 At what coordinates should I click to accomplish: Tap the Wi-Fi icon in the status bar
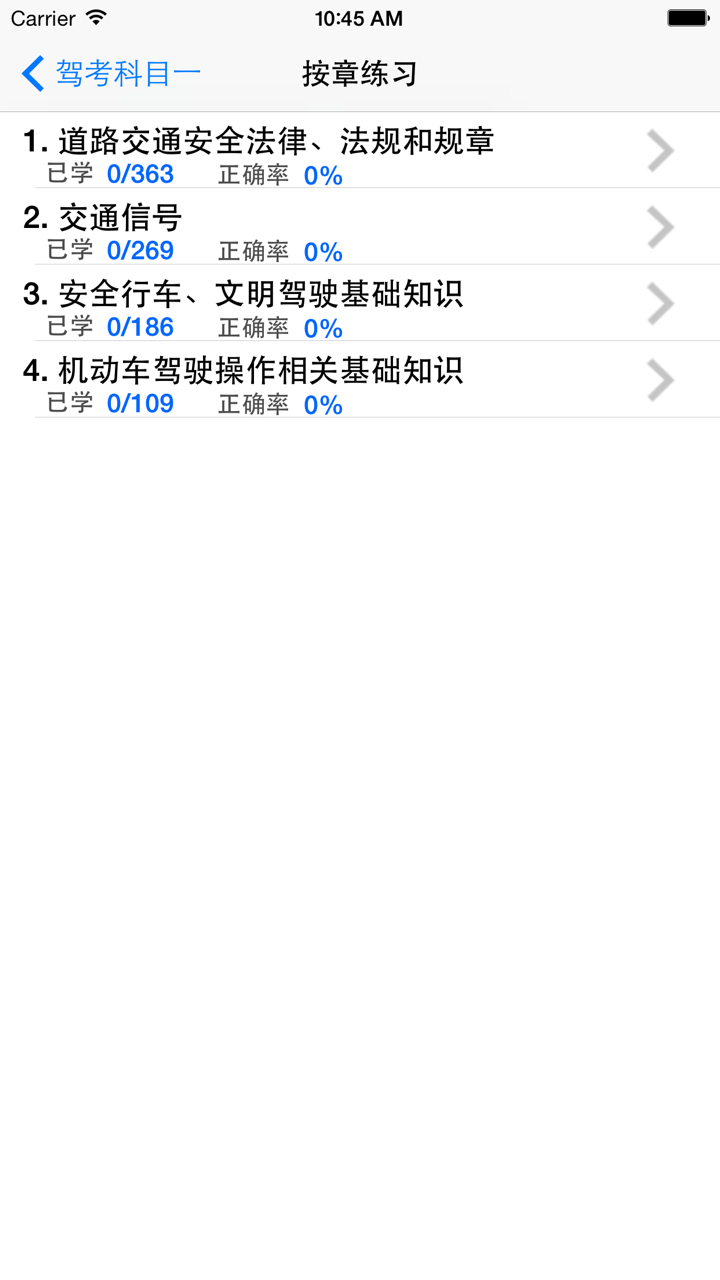click(95, 18)
